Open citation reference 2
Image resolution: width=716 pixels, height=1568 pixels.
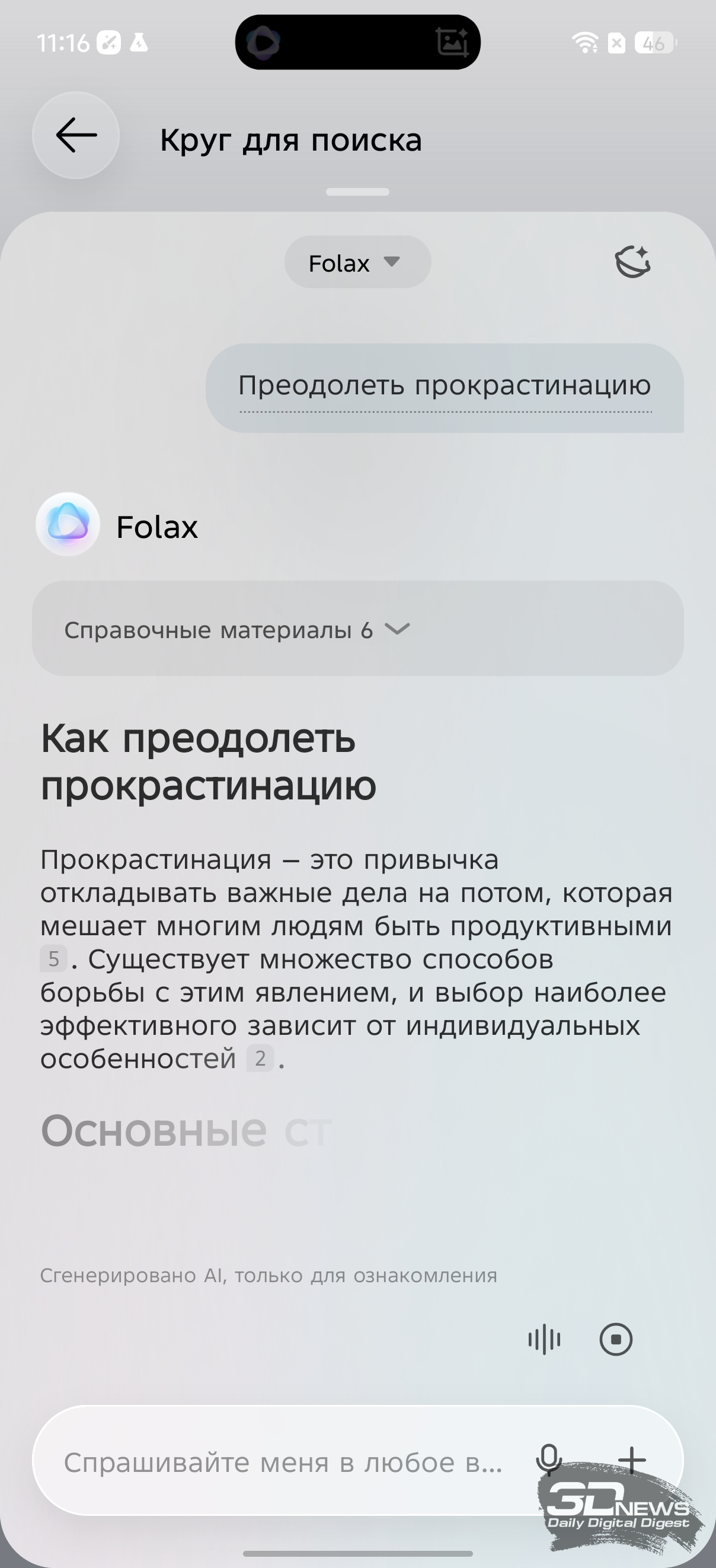pyautogui.click(x=260, y=1059)
